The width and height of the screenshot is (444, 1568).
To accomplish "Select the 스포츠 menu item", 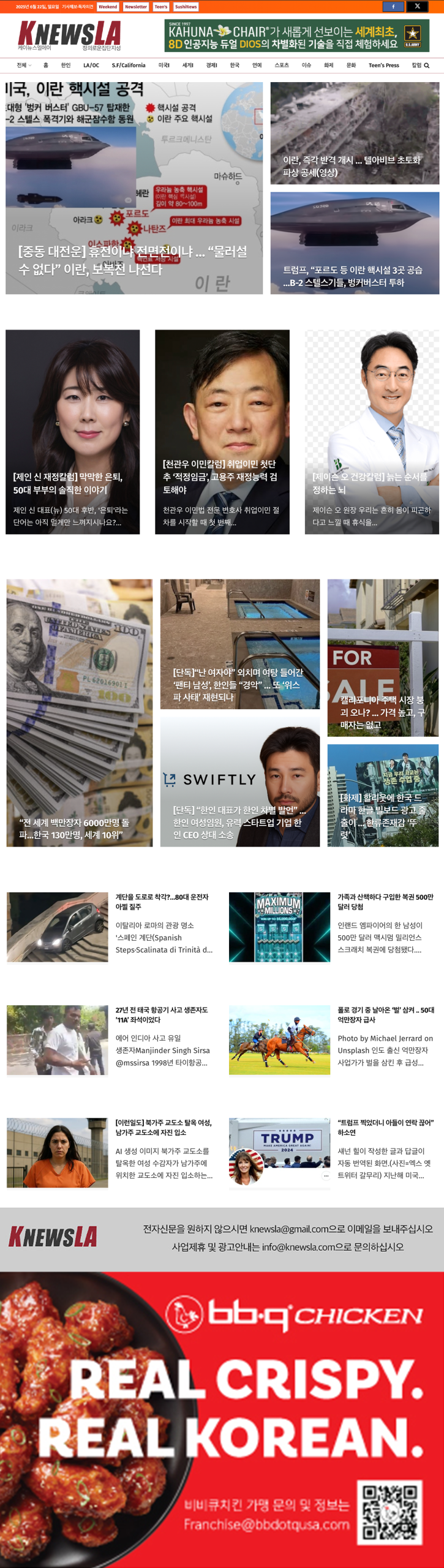I will point(282,66).
